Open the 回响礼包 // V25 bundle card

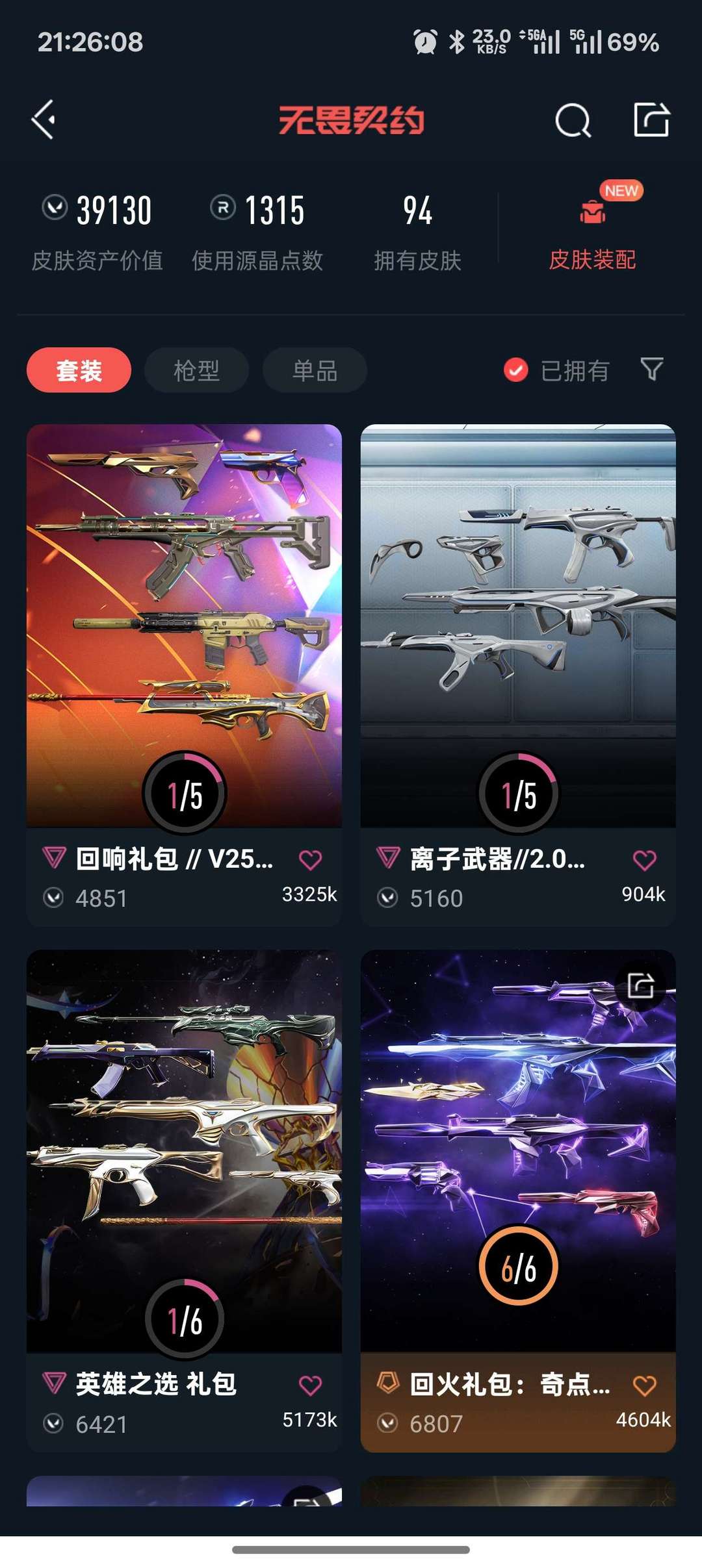(184, 675)
